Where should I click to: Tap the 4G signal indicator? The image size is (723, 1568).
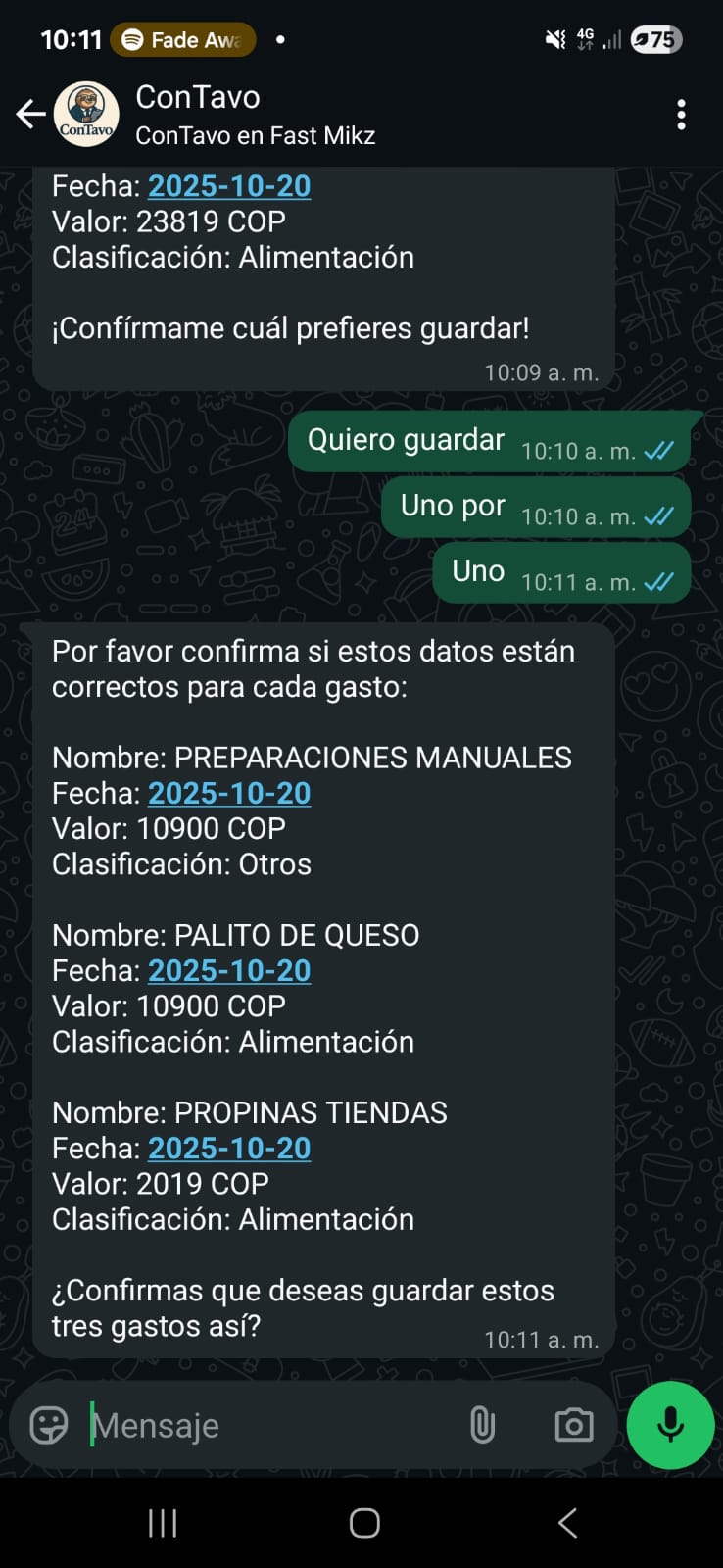coord(586,39)
